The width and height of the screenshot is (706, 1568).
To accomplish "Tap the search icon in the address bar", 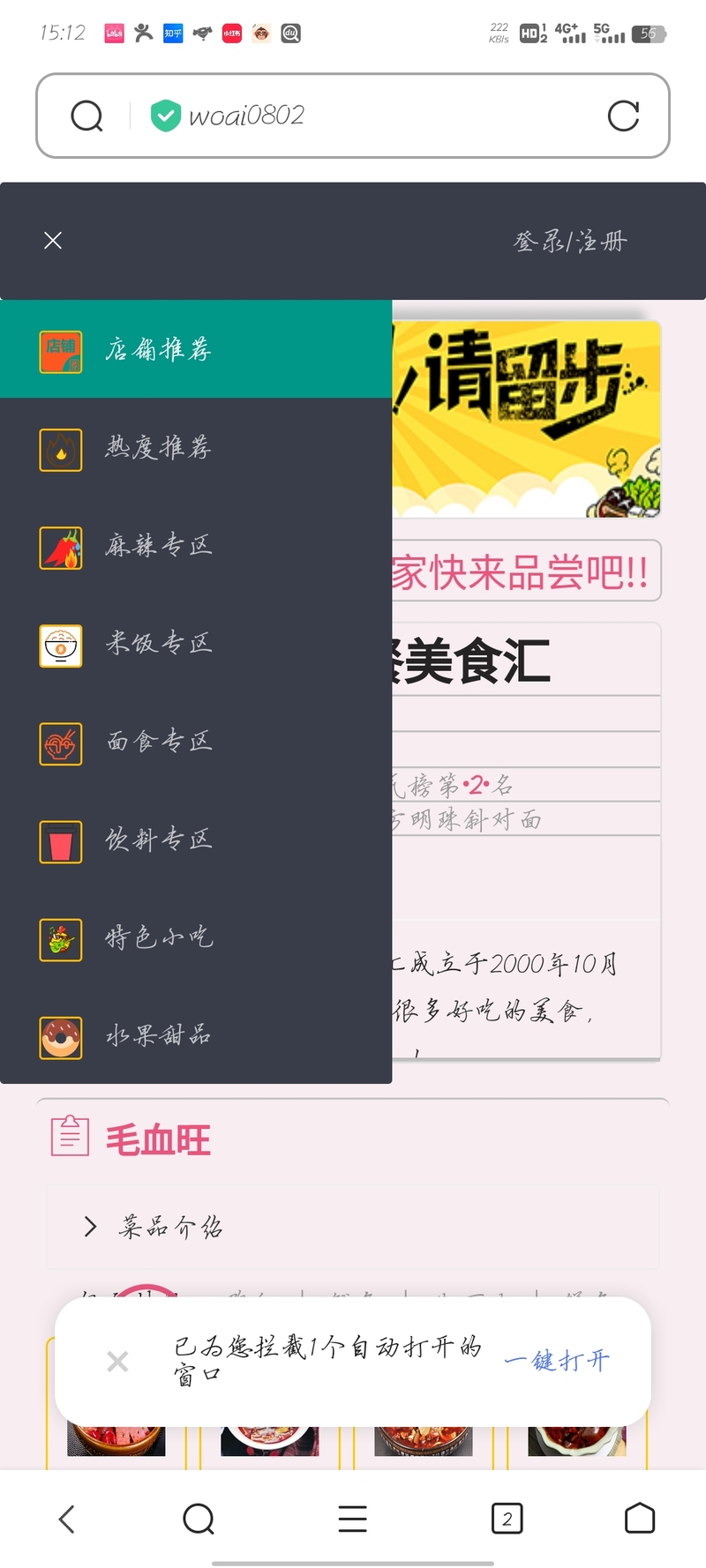I will [86, 116].
